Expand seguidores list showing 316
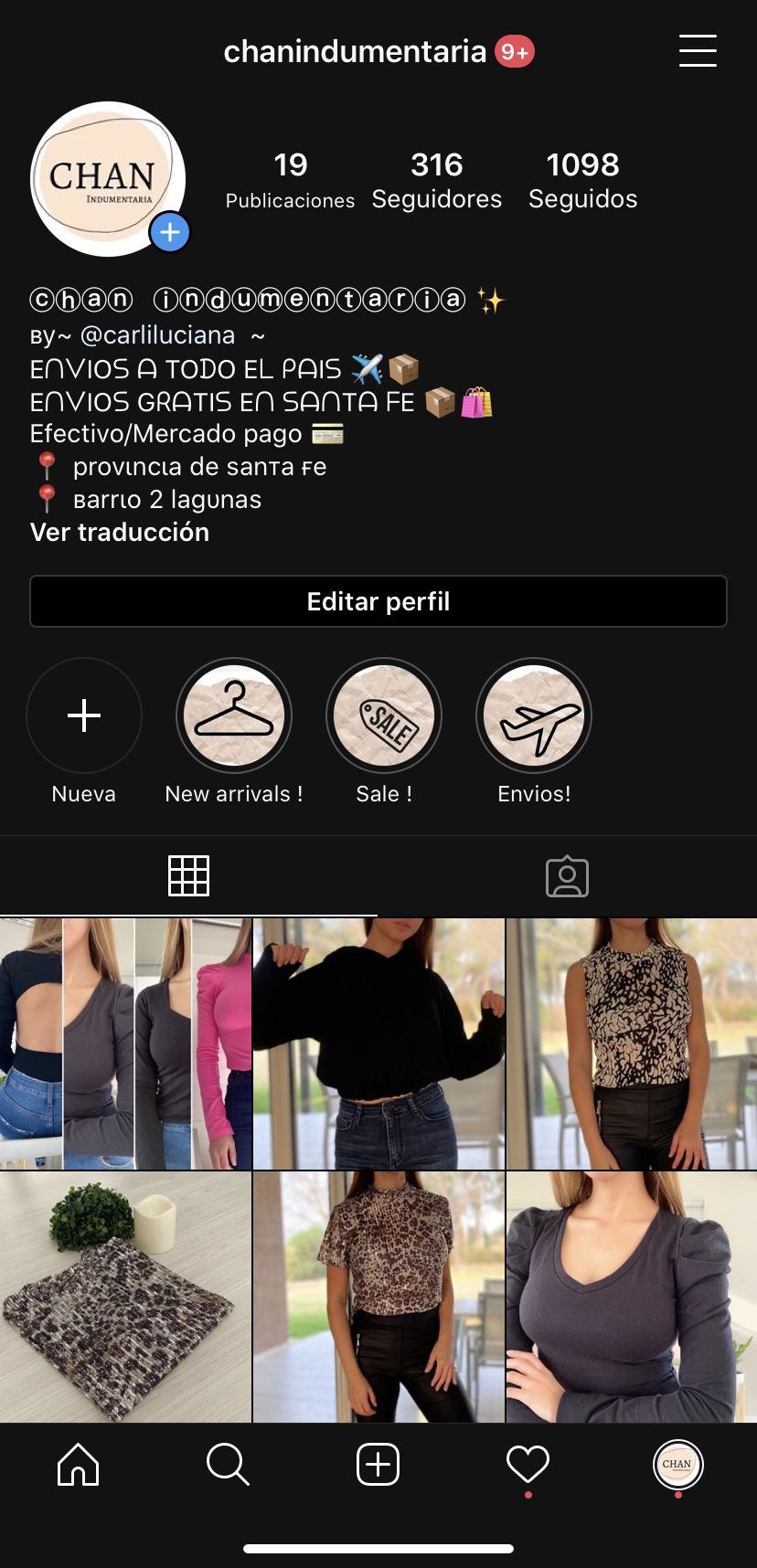The height and width of the screenshot is (1568, 757). coord(437,179)
